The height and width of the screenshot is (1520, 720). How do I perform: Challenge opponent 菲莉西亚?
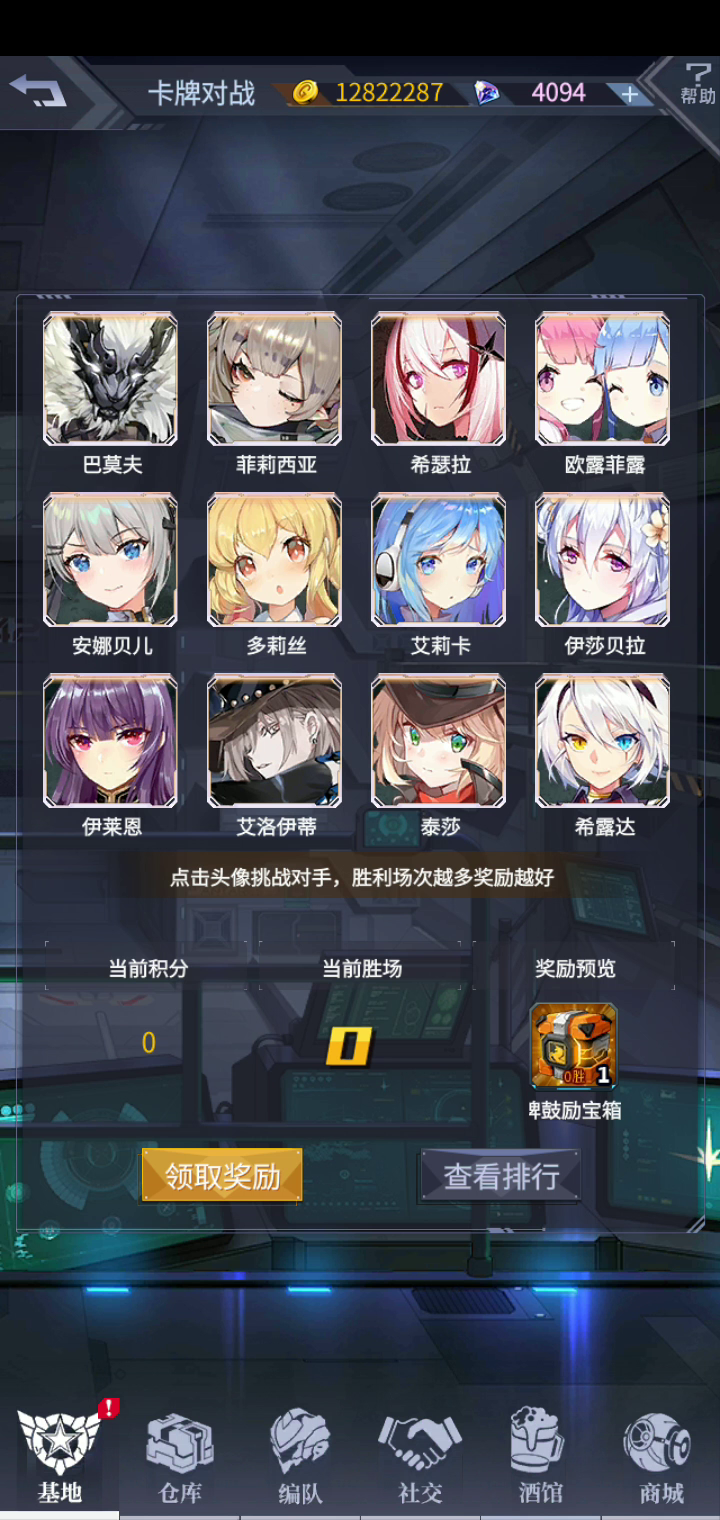pos(274,379)
